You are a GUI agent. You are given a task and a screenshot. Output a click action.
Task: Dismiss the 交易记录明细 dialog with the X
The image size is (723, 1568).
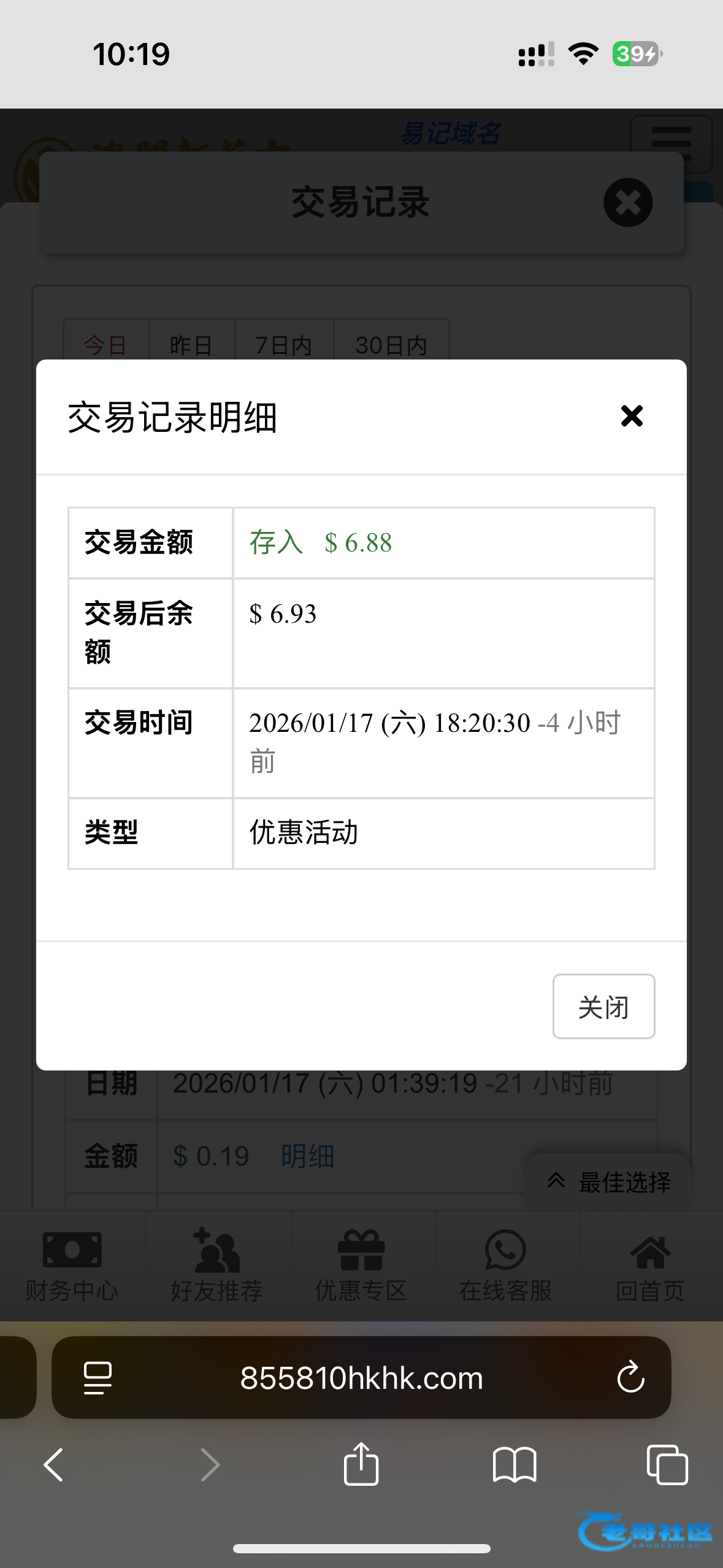[x=632, y=416]
